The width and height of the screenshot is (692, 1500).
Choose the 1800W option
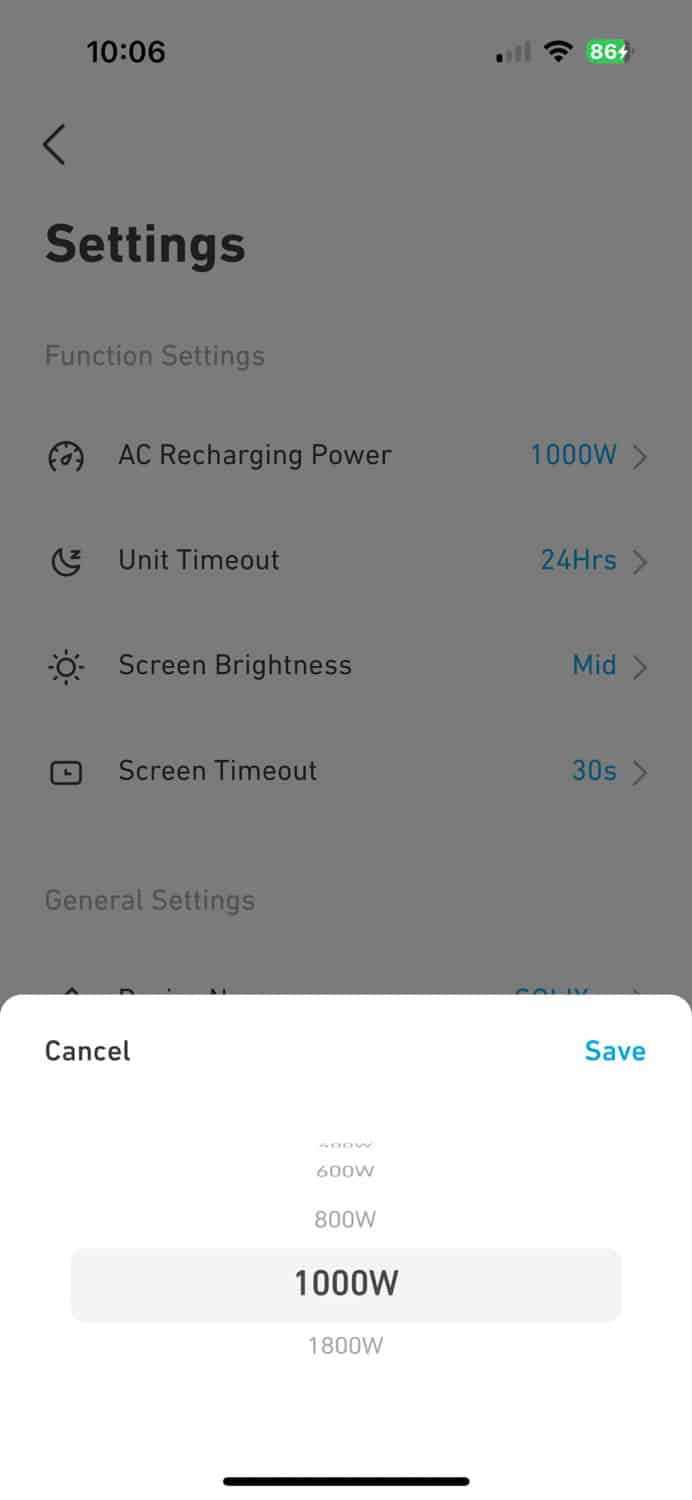(x=346, y=1346)
